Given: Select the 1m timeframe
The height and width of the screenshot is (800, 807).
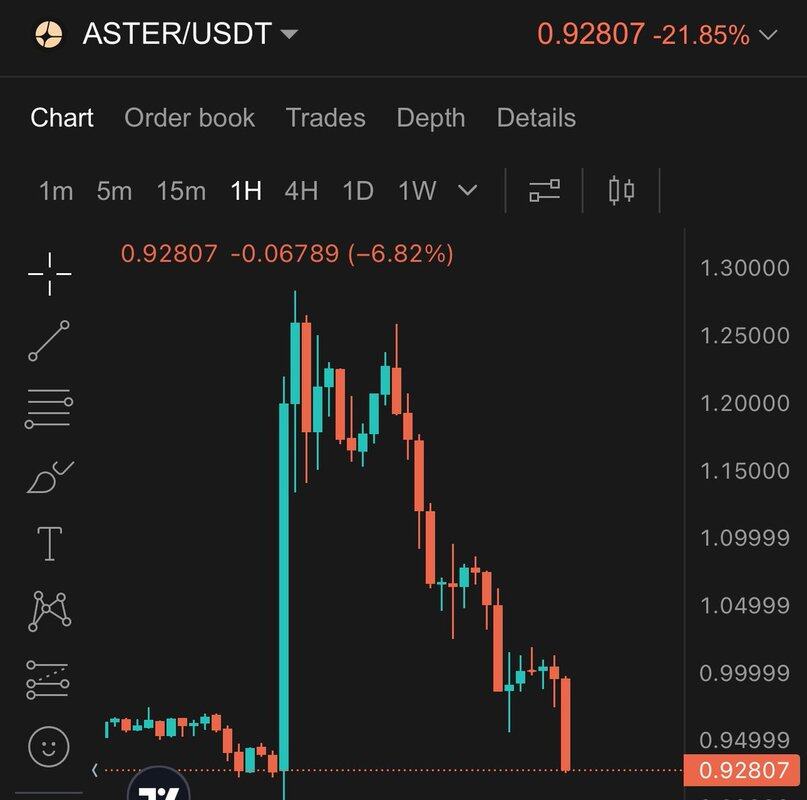Looking at the screenshot, I should click(x=56, y=190).
